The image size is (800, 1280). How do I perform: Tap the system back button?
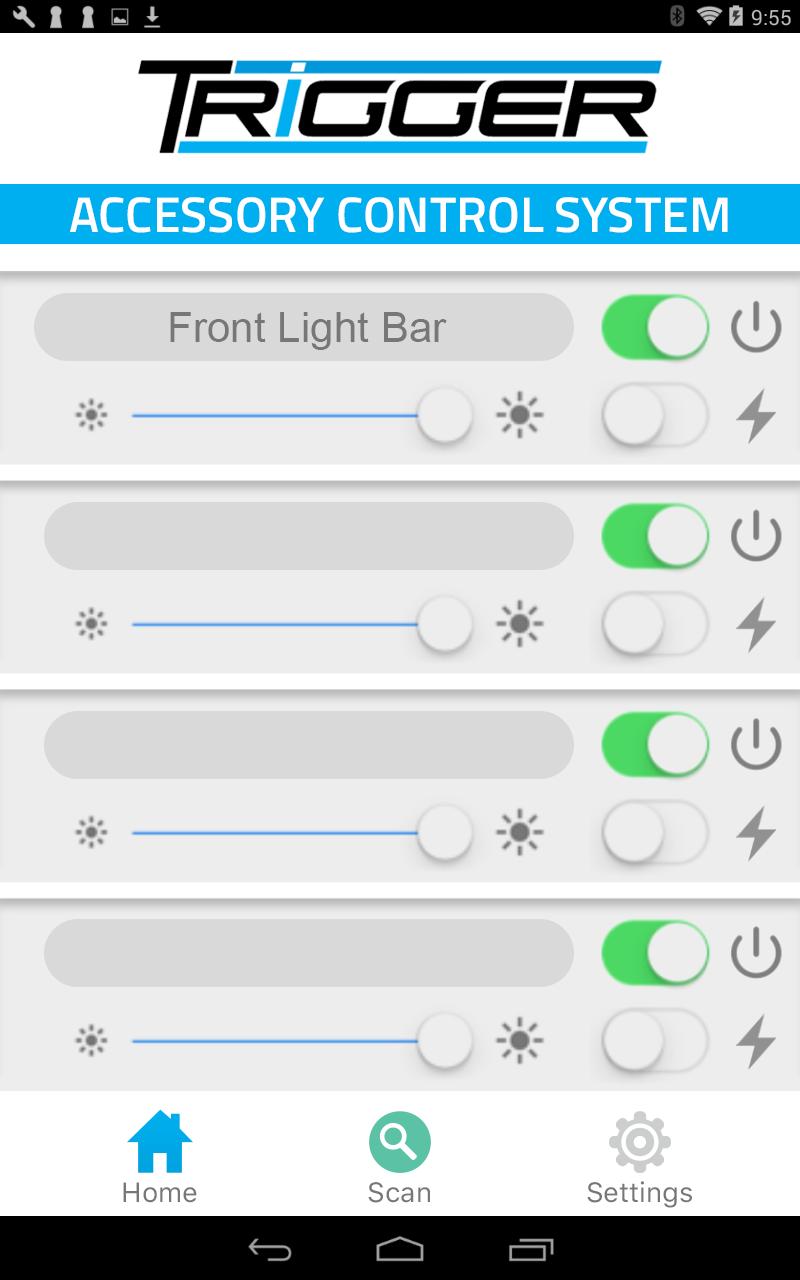(x=269, y=1249)
